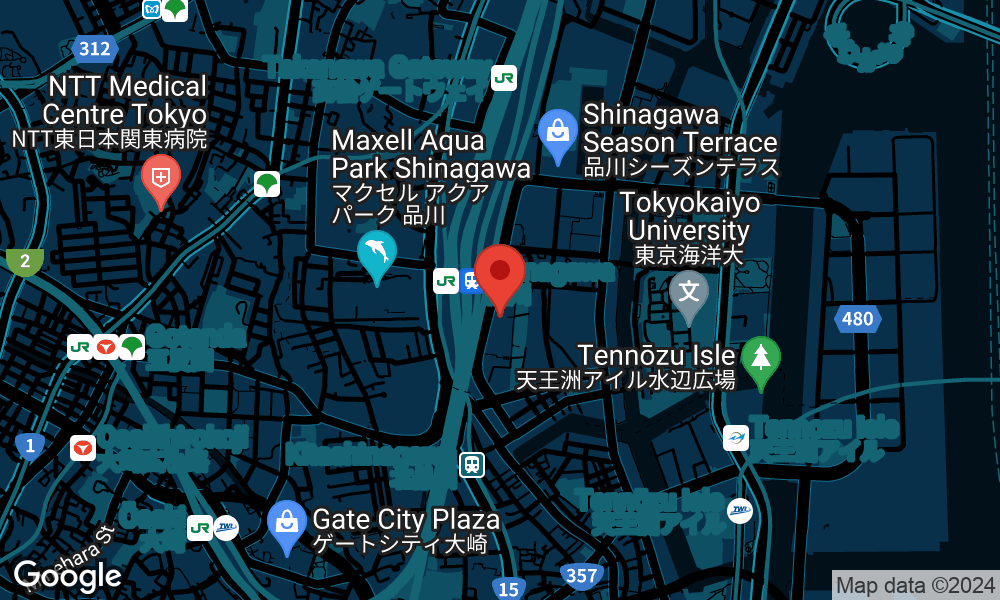Open the Maxell Aqua Park Shinagawa marker
This screenshot has width=1000, height=600.
[x=377, y=254]
